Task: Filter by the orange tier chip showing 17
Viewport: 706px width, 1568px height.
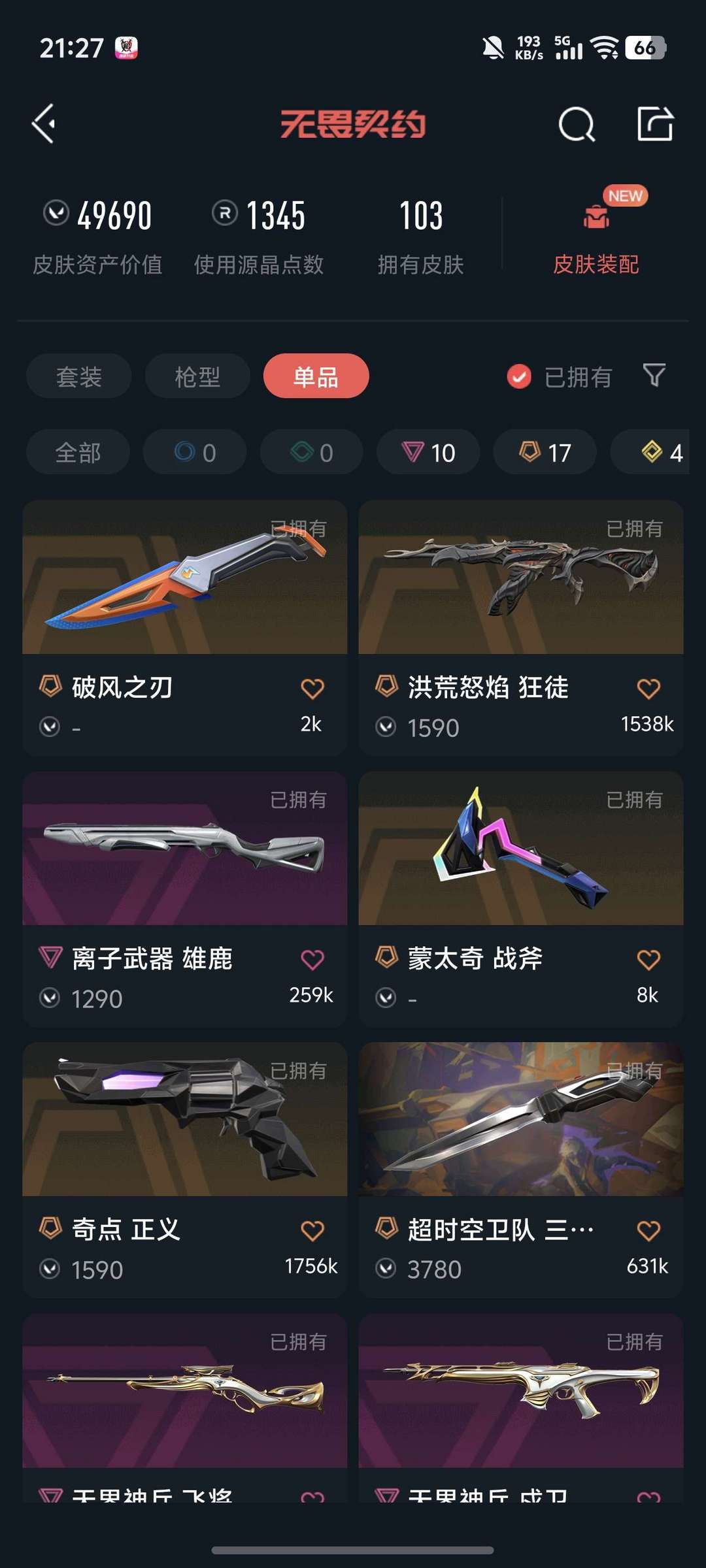Action: click(545, 452)
